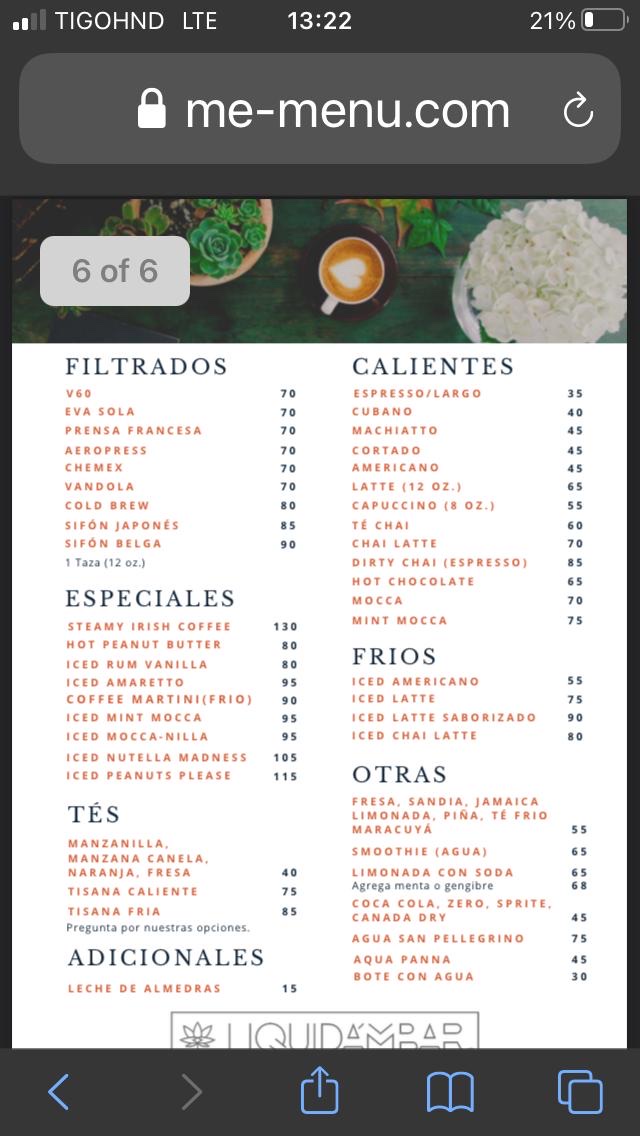Open the bookmarks

point(450,1093)
